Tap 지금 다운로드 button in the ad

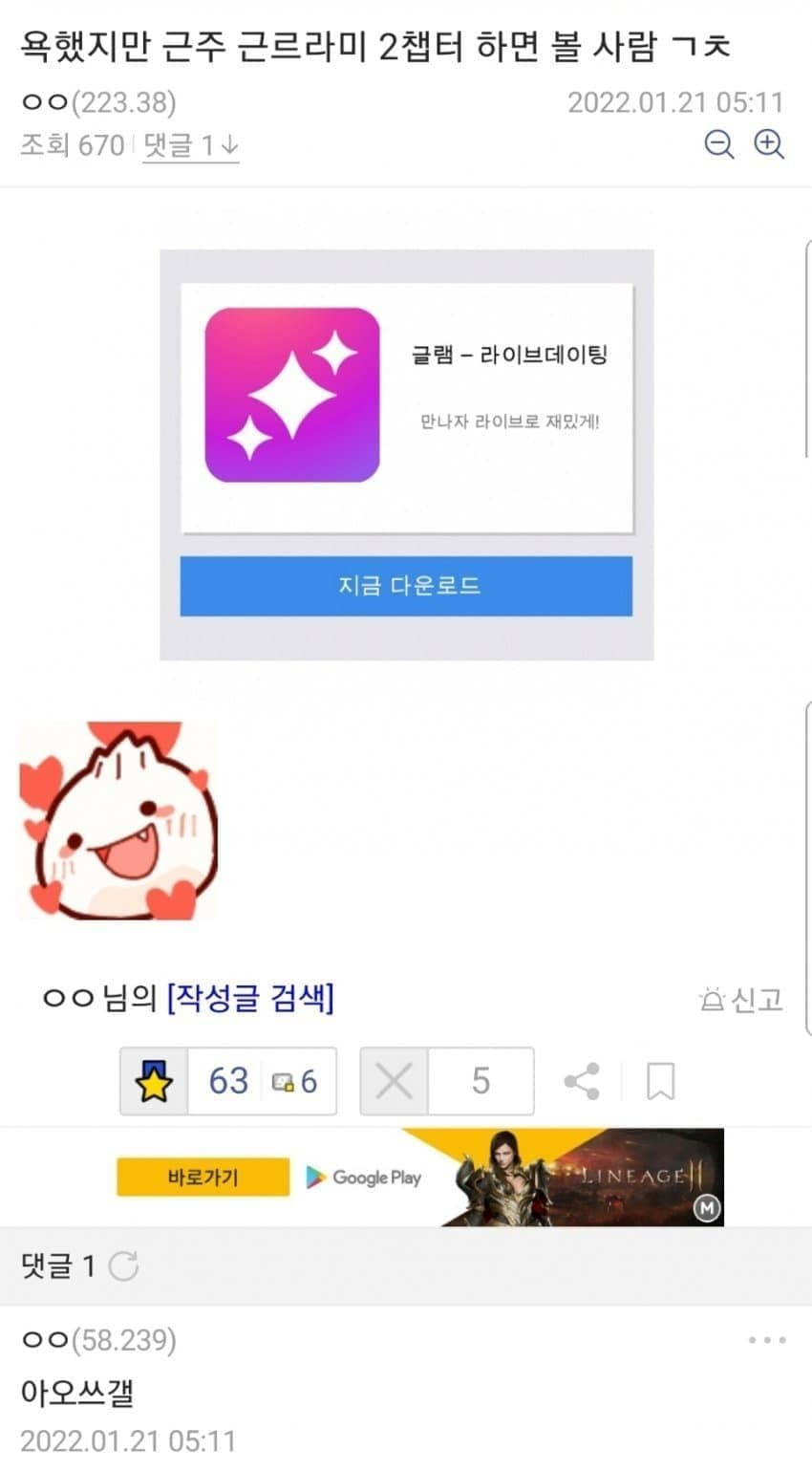point(406,586)
